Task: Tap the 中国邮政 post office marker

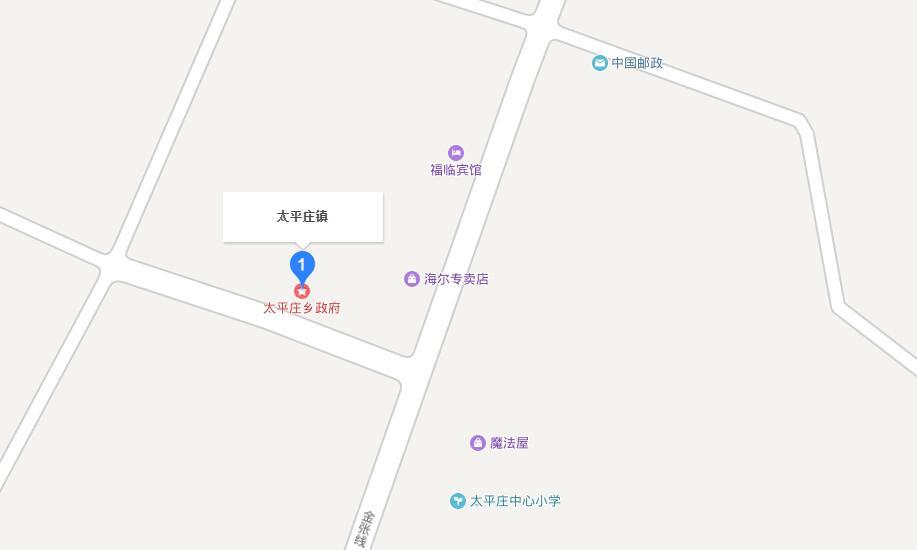Action: point(600,63)
